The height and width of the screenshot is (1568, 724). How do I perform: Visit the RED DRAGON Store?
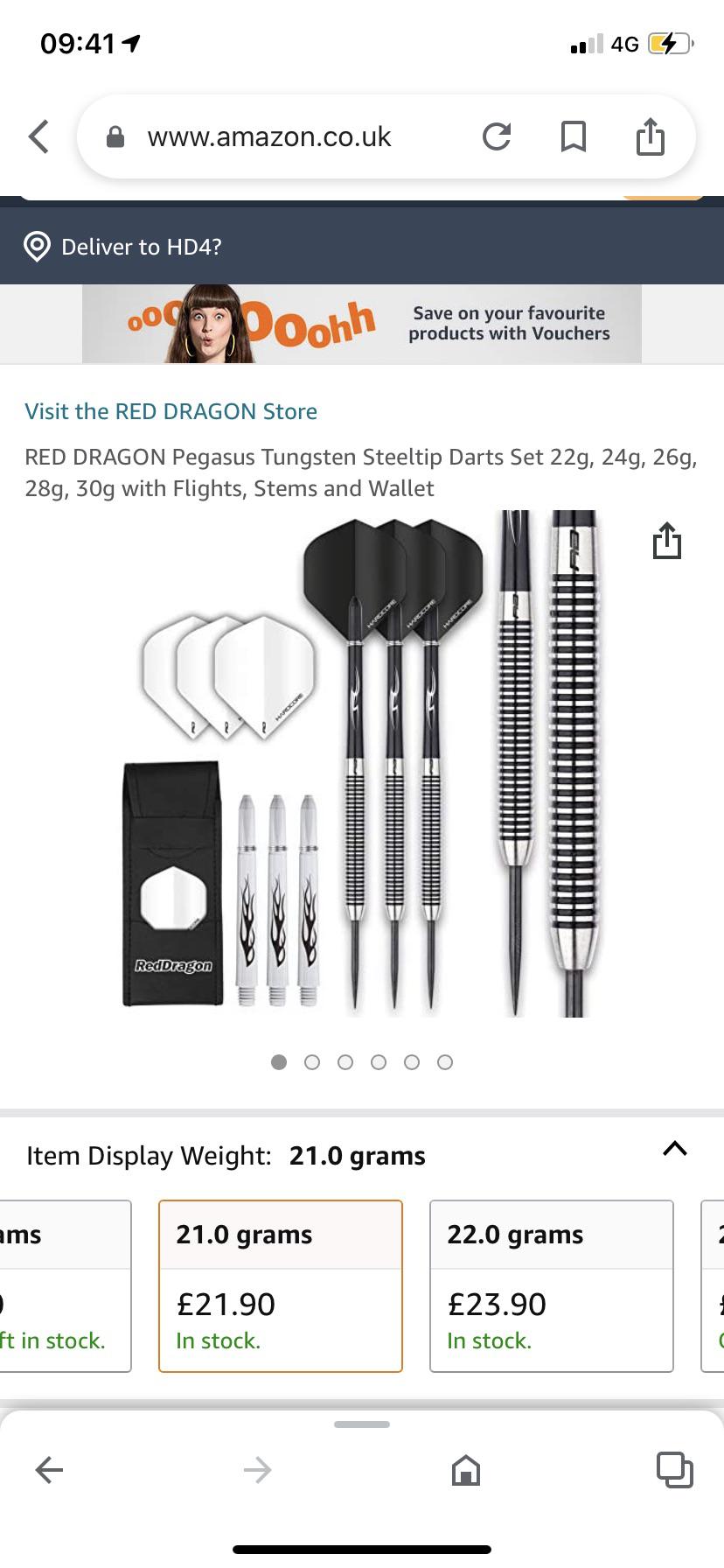171,411
